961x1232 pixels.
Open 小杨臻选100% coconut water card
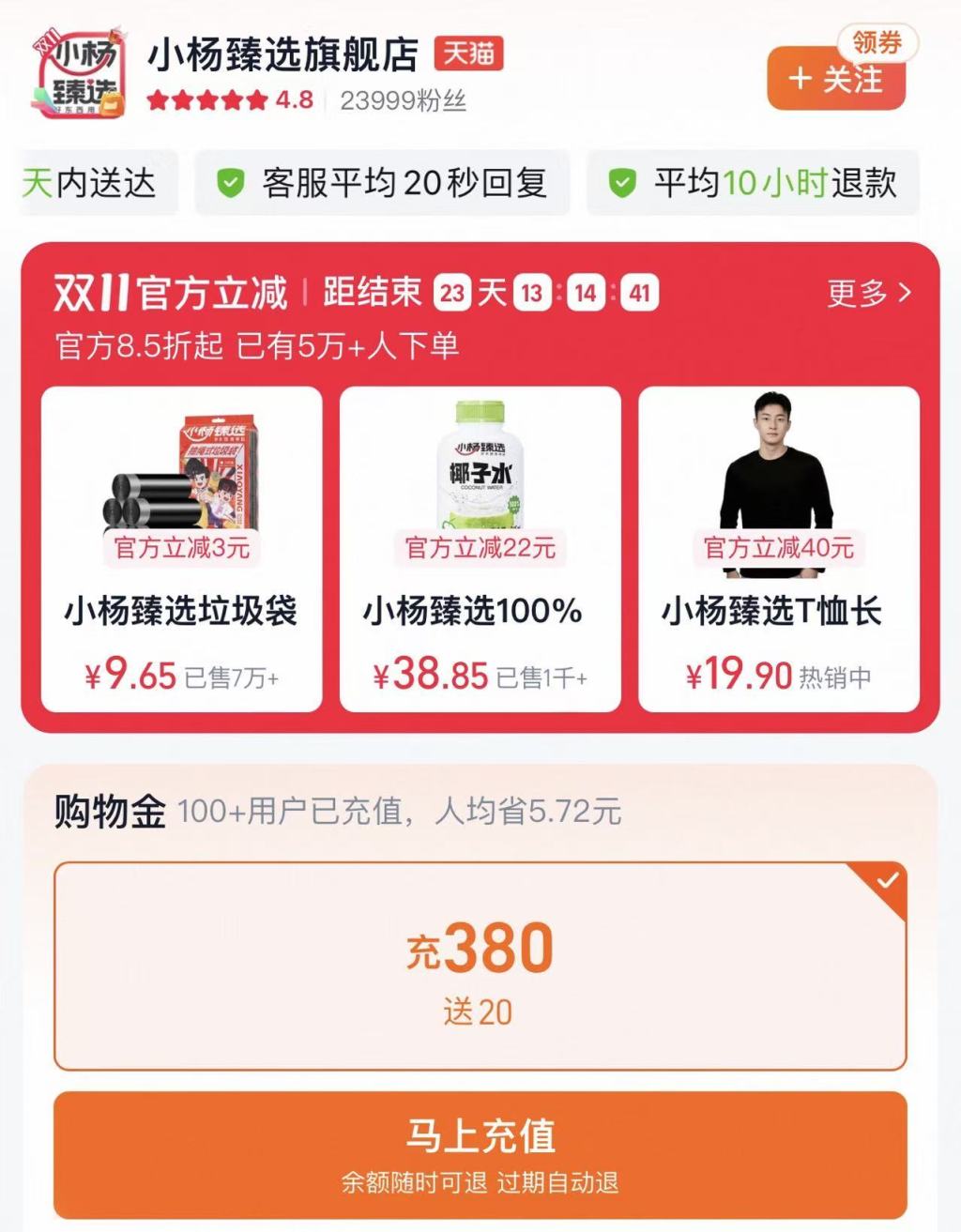coord(480,549)
